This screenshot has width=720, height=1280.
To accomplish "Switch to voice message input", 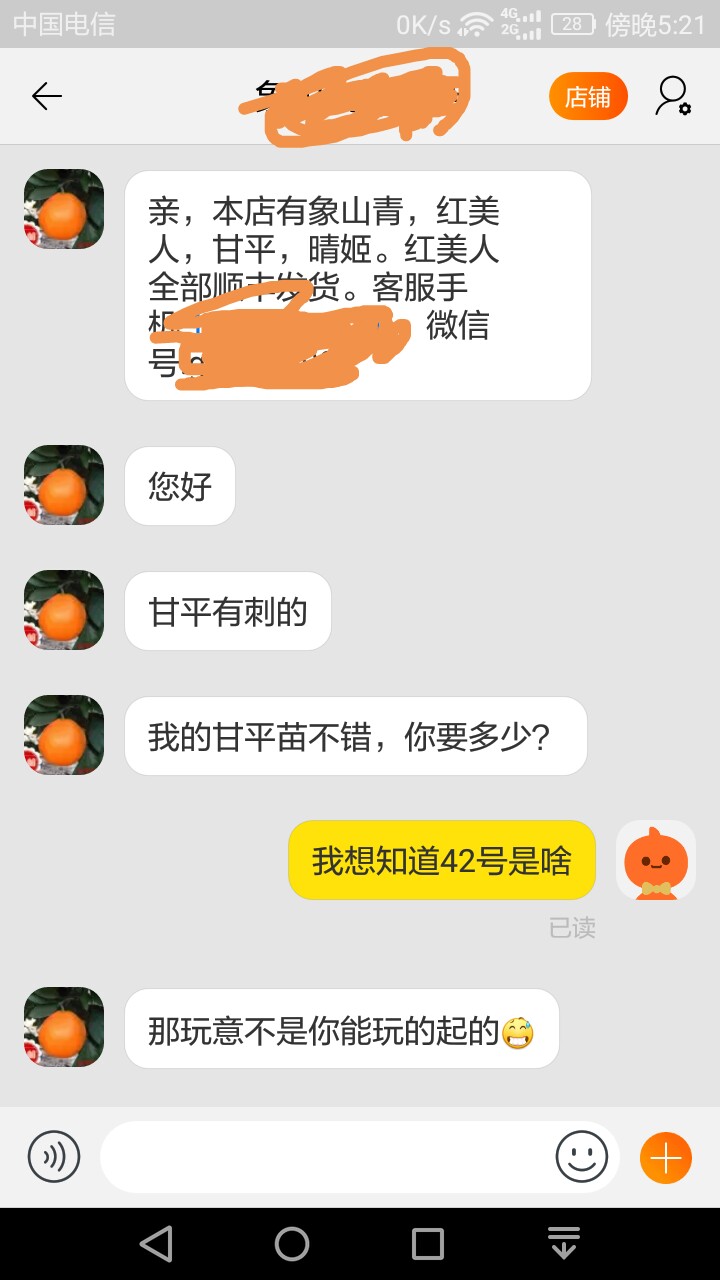I will [x=54, y=1157].
